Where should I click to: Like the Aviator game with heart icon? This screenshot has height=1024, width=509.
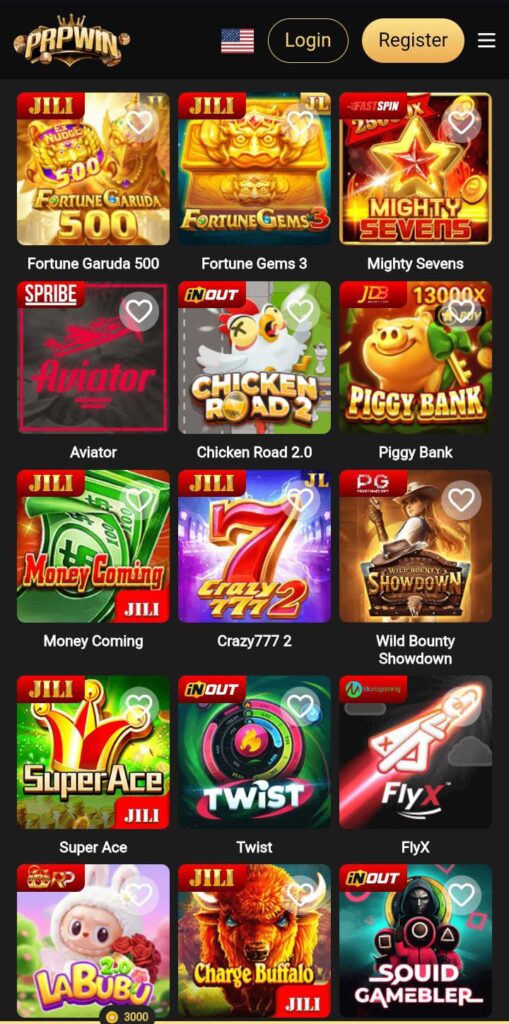pyautogui.click(x=139, y=312)
